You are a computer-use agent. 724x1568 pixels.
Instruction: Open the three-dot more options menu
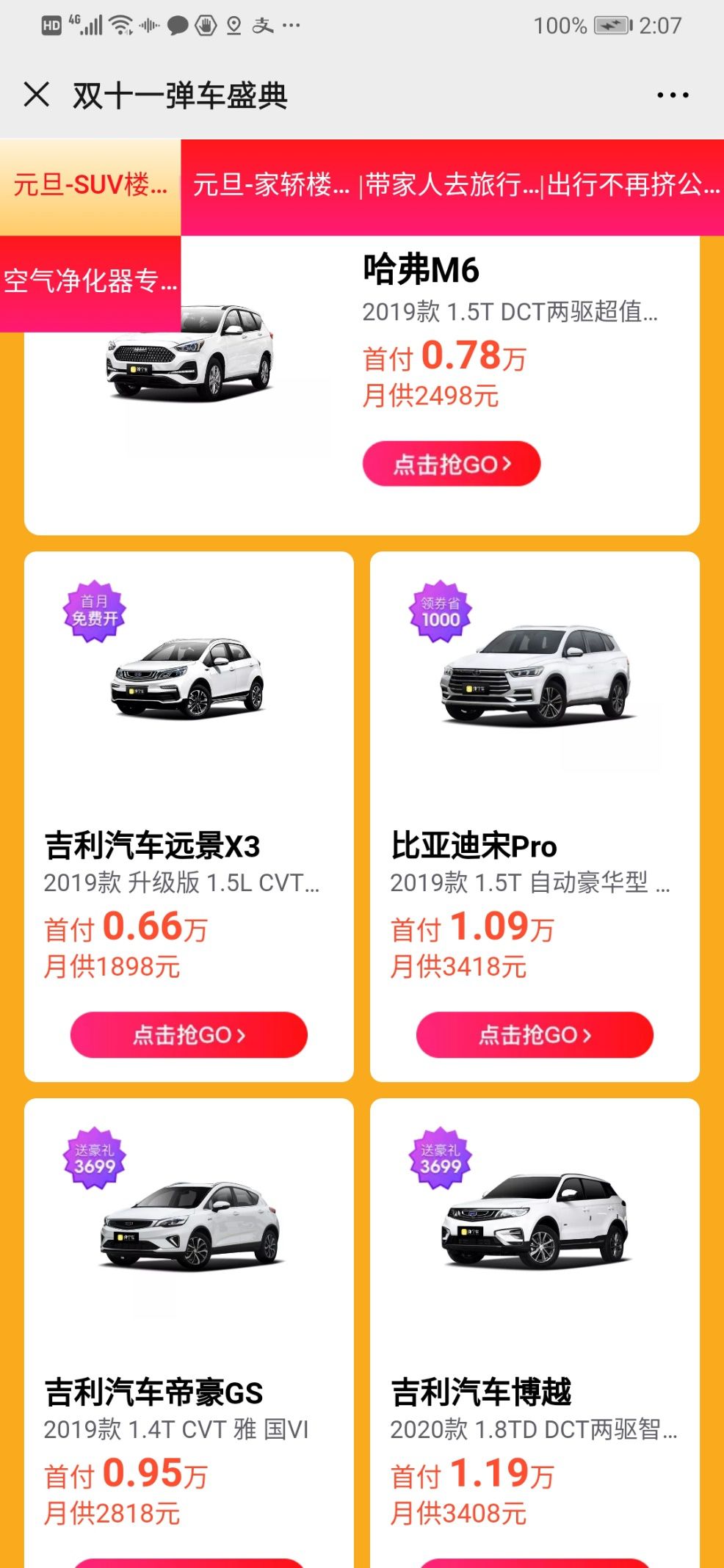pyautogui.click(x=673, y=94)
